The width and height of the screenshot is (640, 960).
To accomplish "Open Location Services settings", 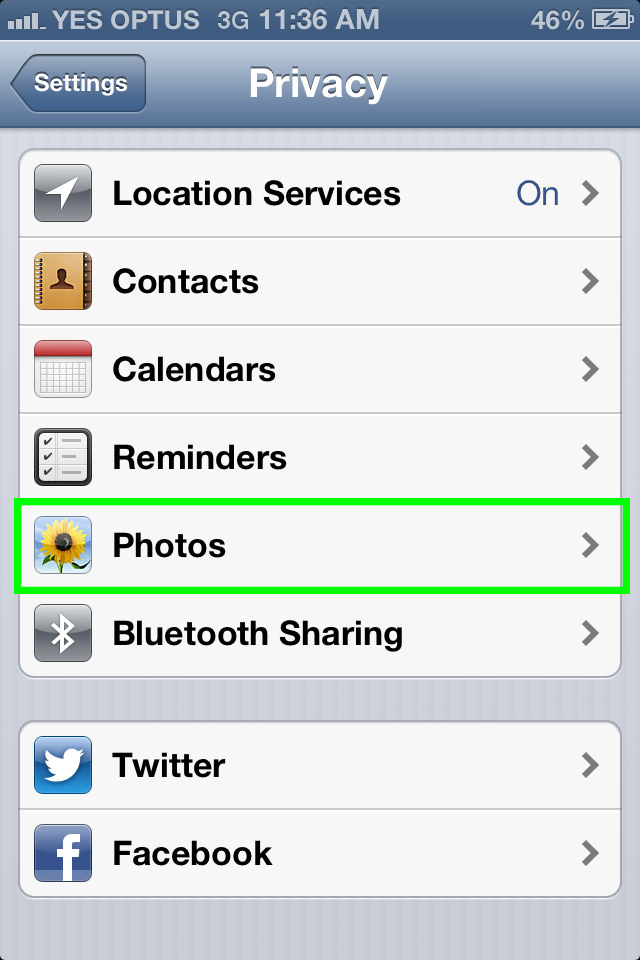I will pos(320,194).
